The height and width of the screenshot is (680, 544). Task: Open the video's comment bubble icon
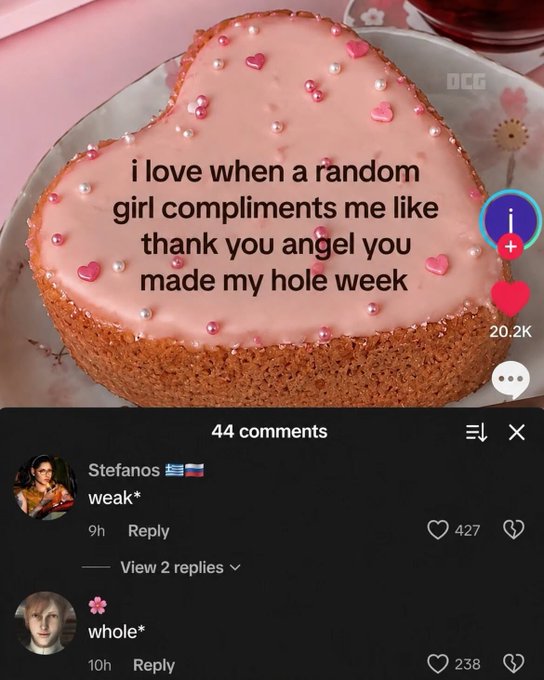pos(511,379)
